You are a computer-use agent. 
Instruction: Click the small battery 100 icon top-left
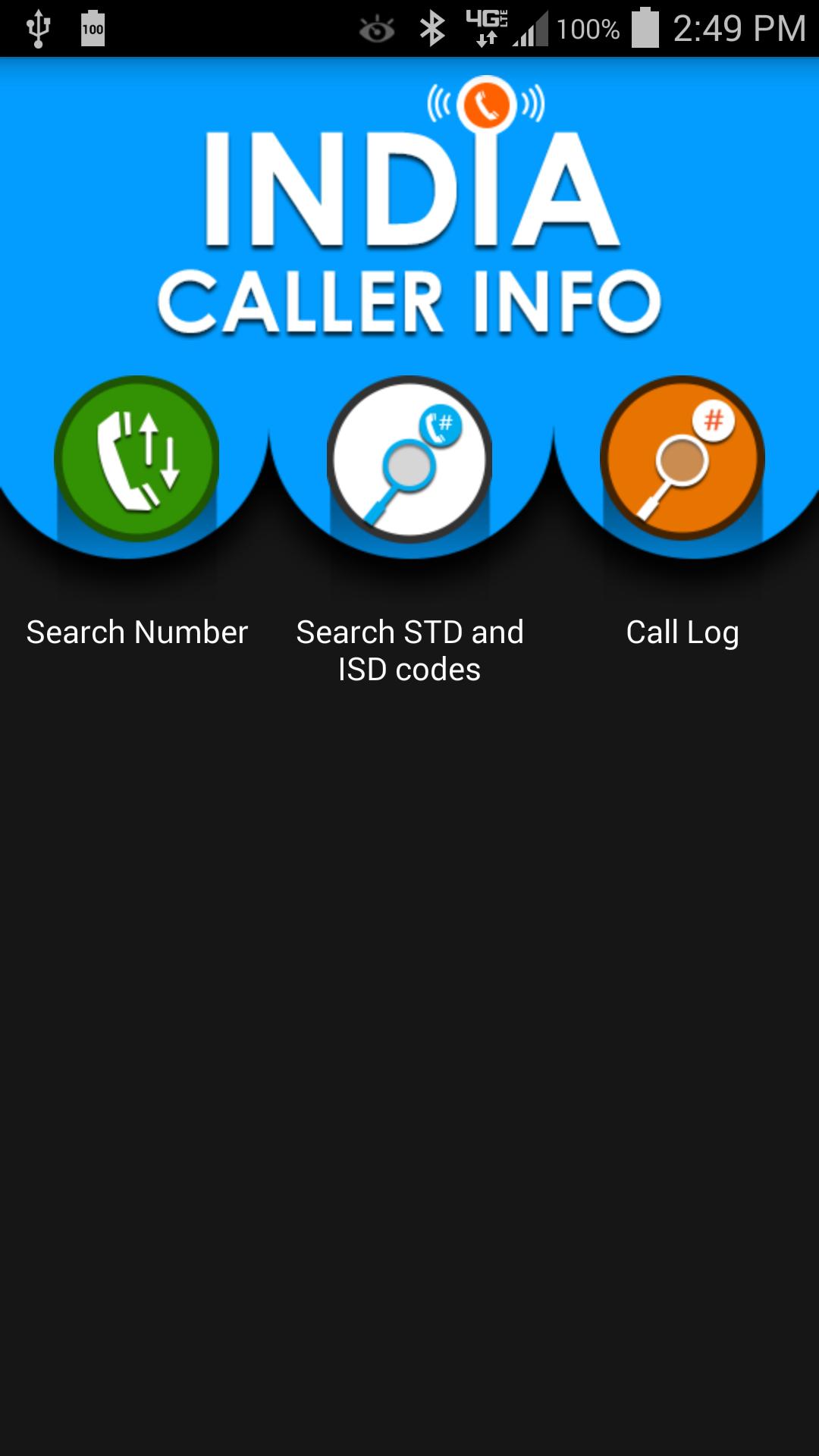point(92,29)
